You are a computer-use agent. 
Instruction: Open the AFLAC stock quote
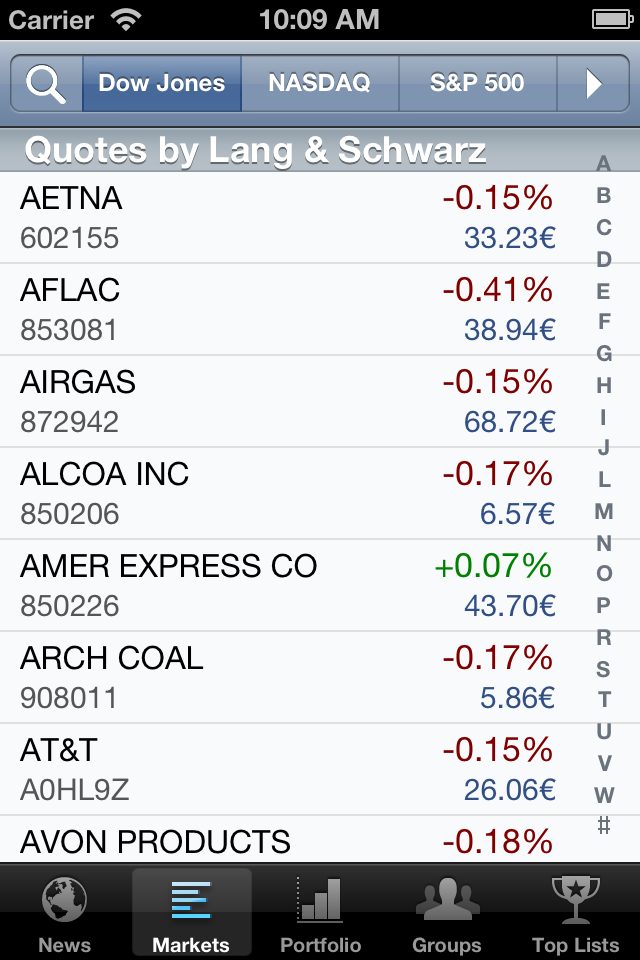click(x=290, y=309)
